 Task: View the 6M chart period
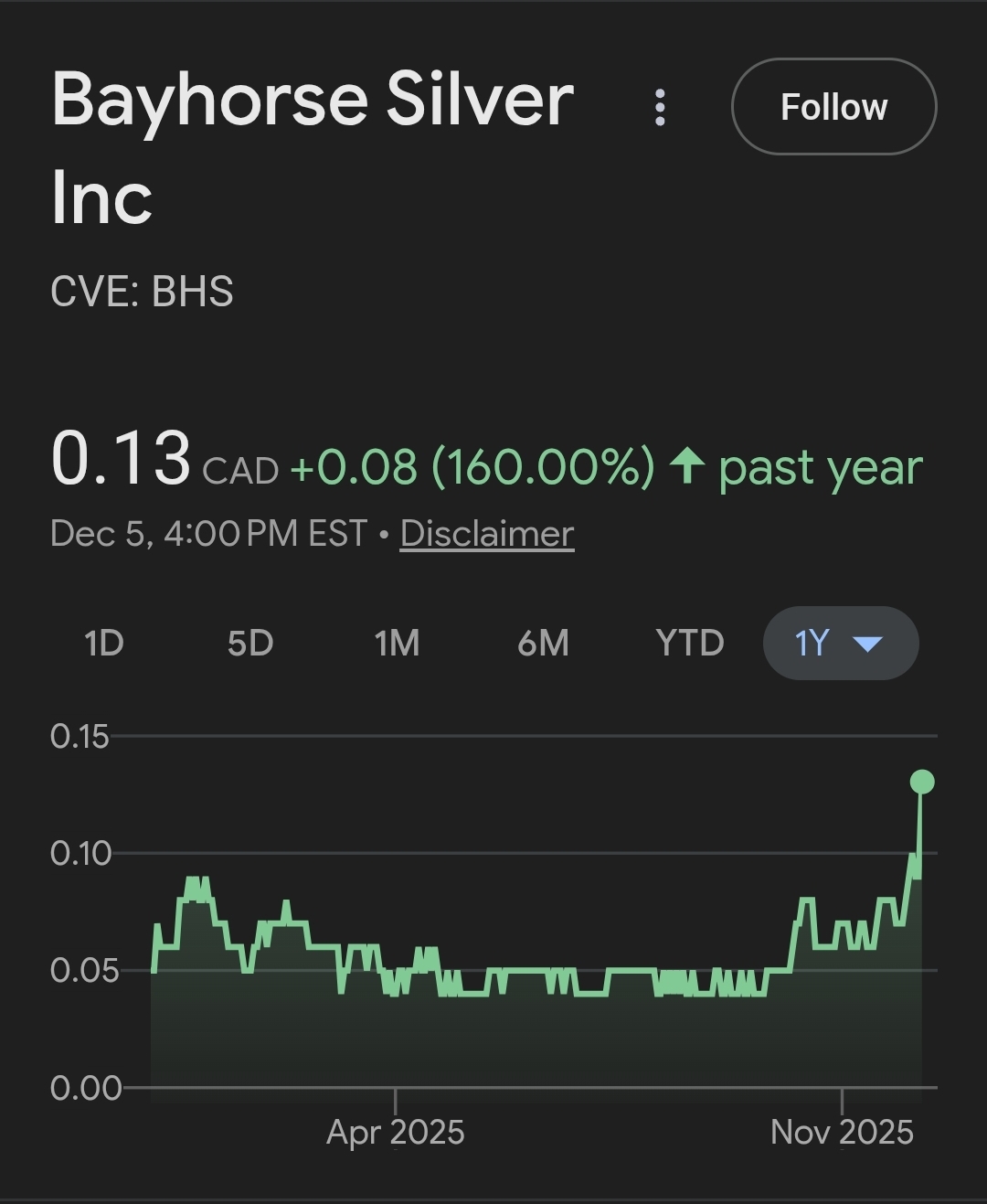coord(543,643)
